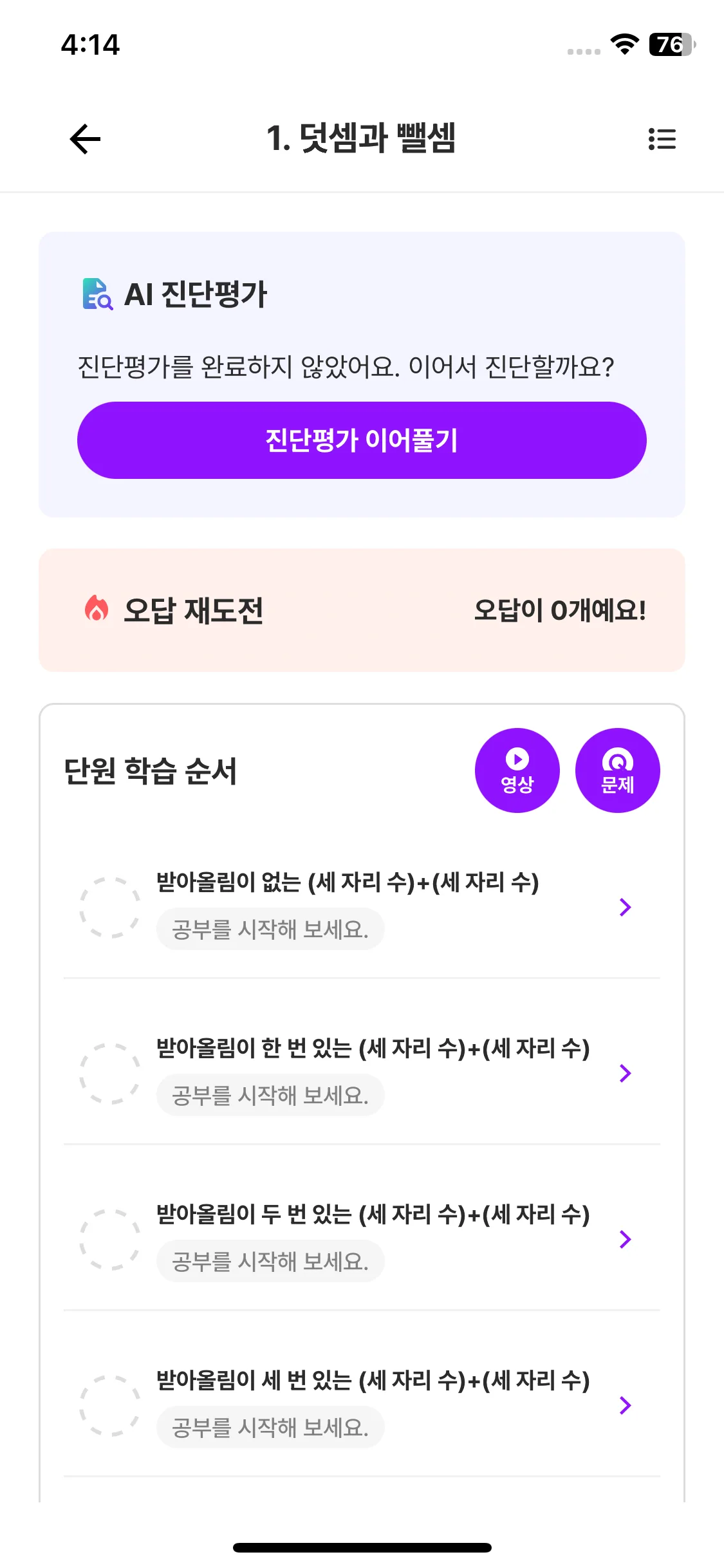724x1568 pixels.
Task: Open chevron next to 받아올림이 두 번 있는 lesson
Action: [624, 1240]
